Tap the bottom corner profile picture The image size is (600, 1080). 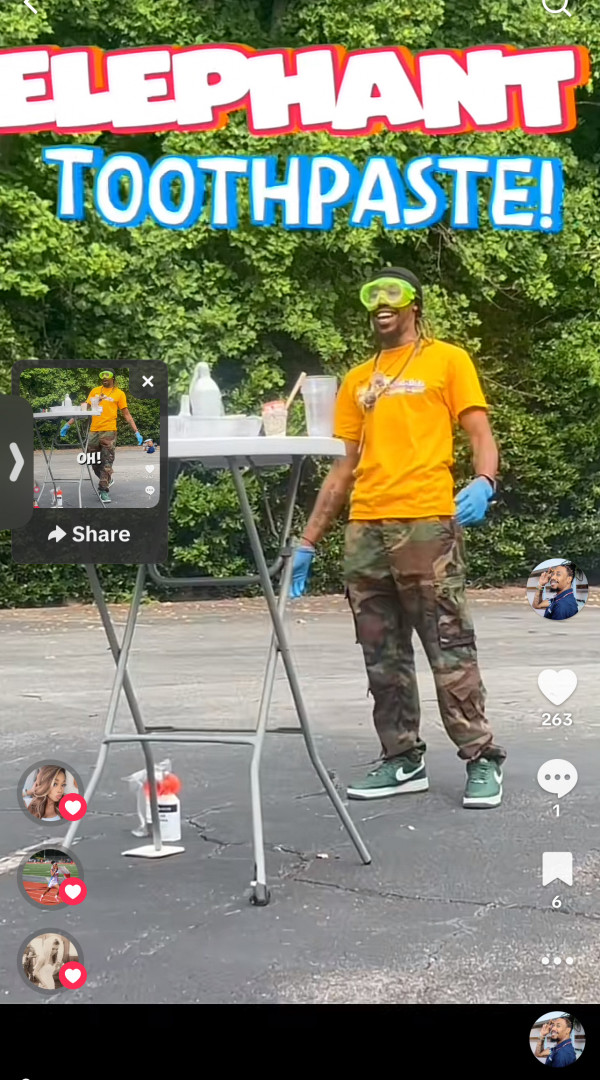point(557,1039)
